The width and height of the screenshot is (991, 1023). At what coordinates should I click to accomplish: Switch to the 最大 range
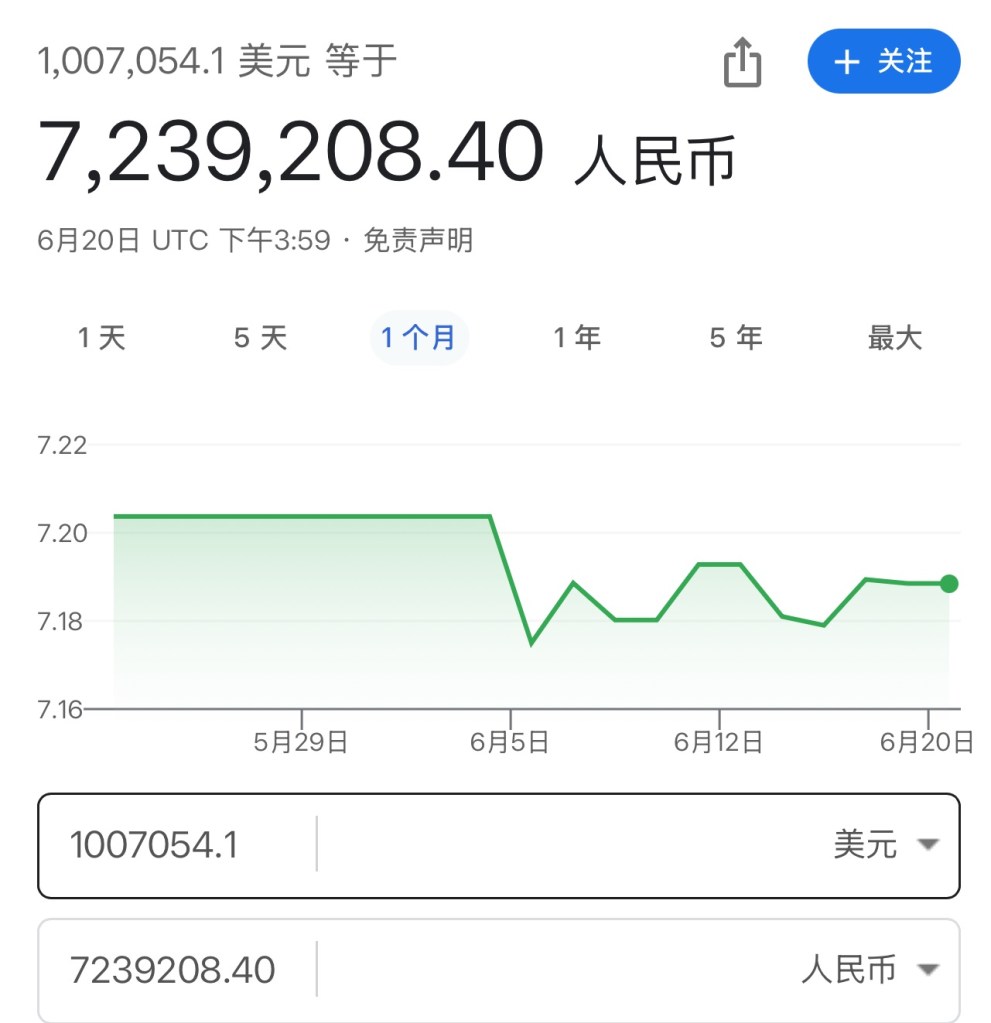pos(894,338)
